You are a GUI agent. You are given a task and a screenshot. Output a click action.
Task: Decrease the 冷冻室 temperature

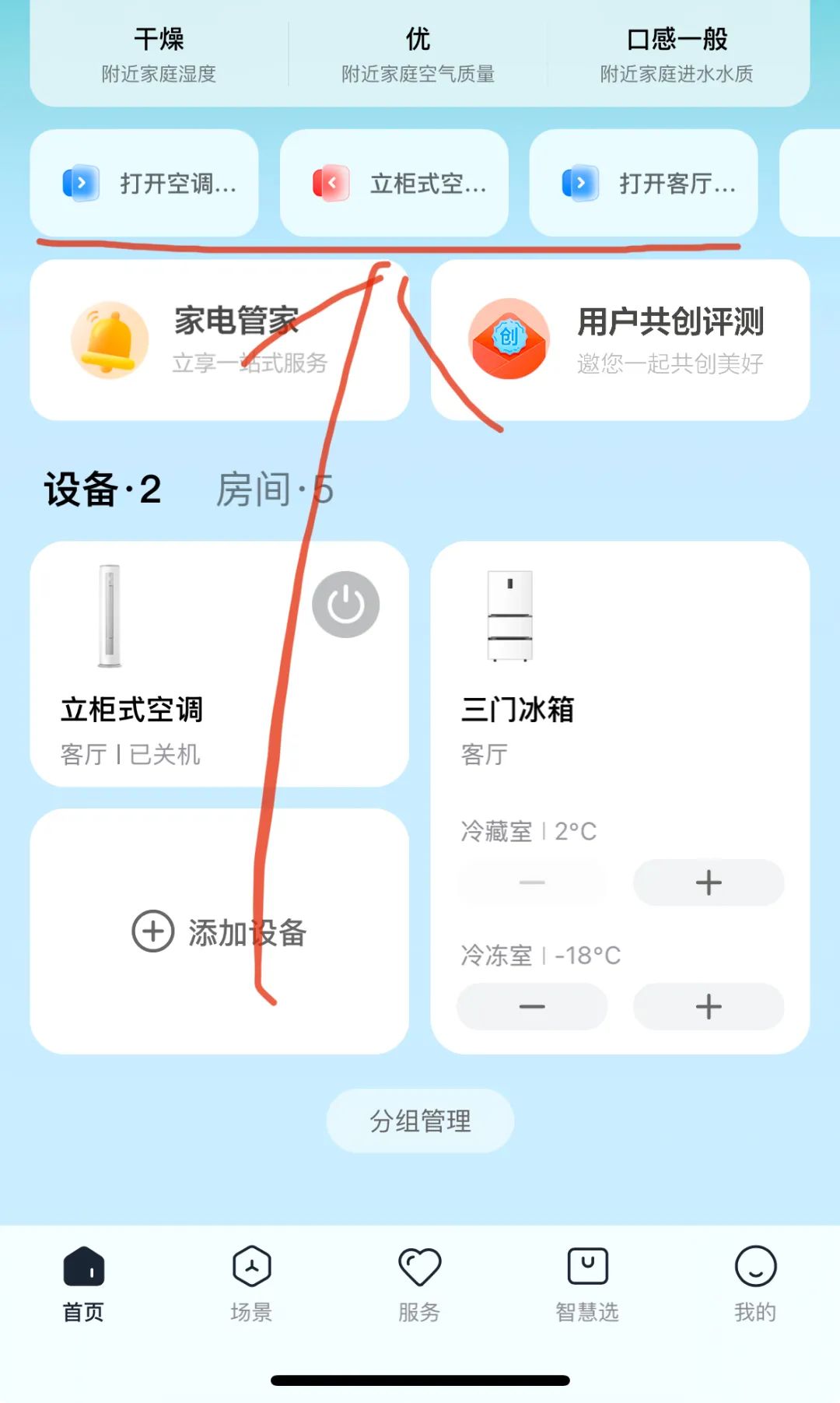click(x=532, y=1006)
